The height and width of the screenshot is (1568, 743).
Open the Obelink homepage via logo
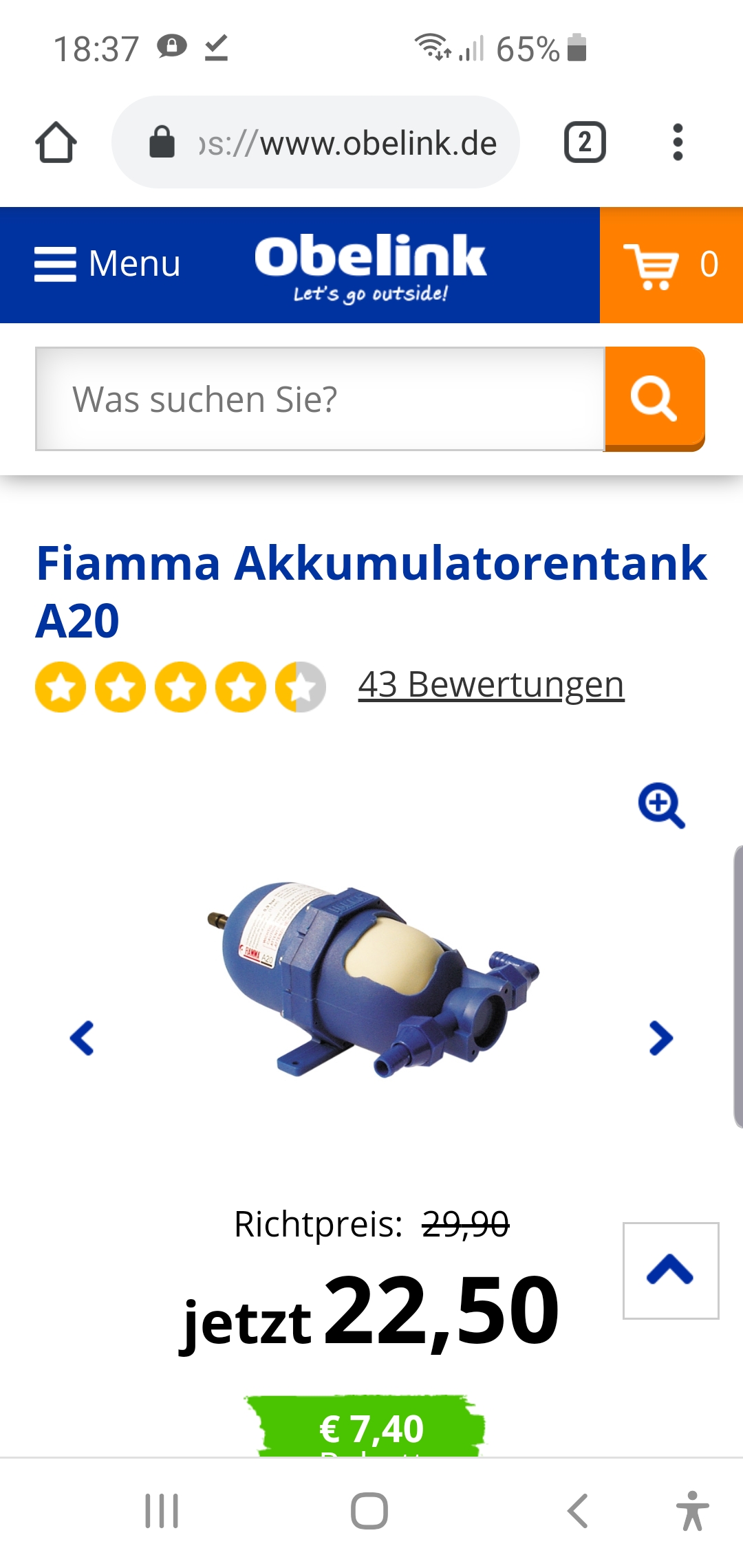(371, 265)
